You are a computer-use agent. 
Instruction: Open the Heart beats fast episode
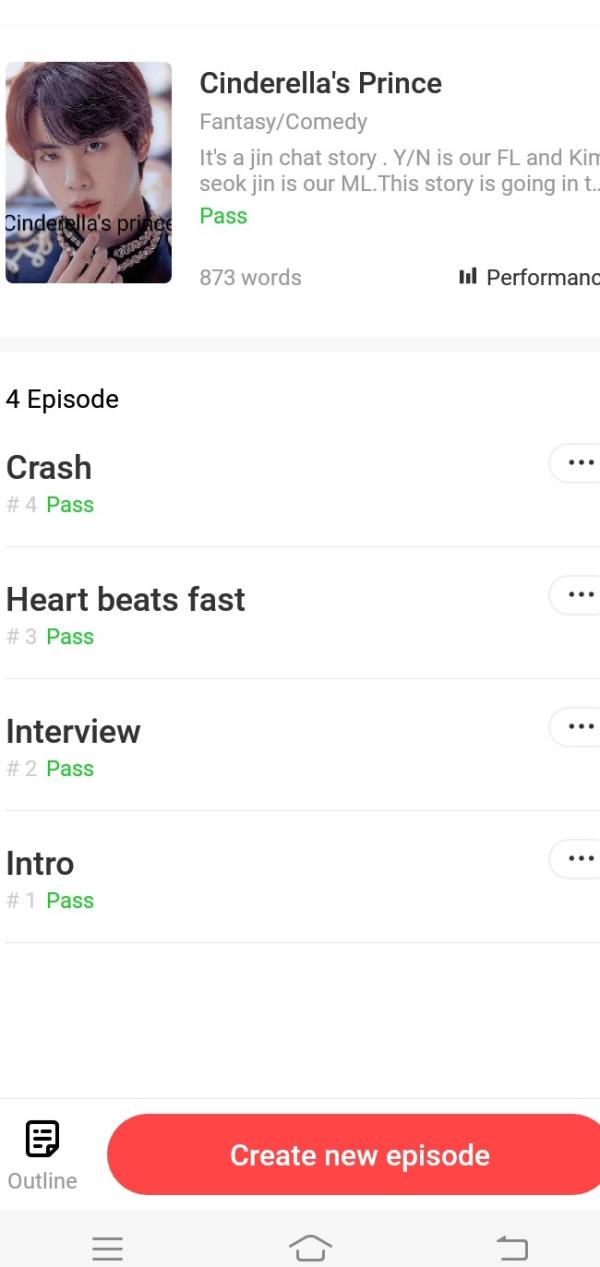126,600
